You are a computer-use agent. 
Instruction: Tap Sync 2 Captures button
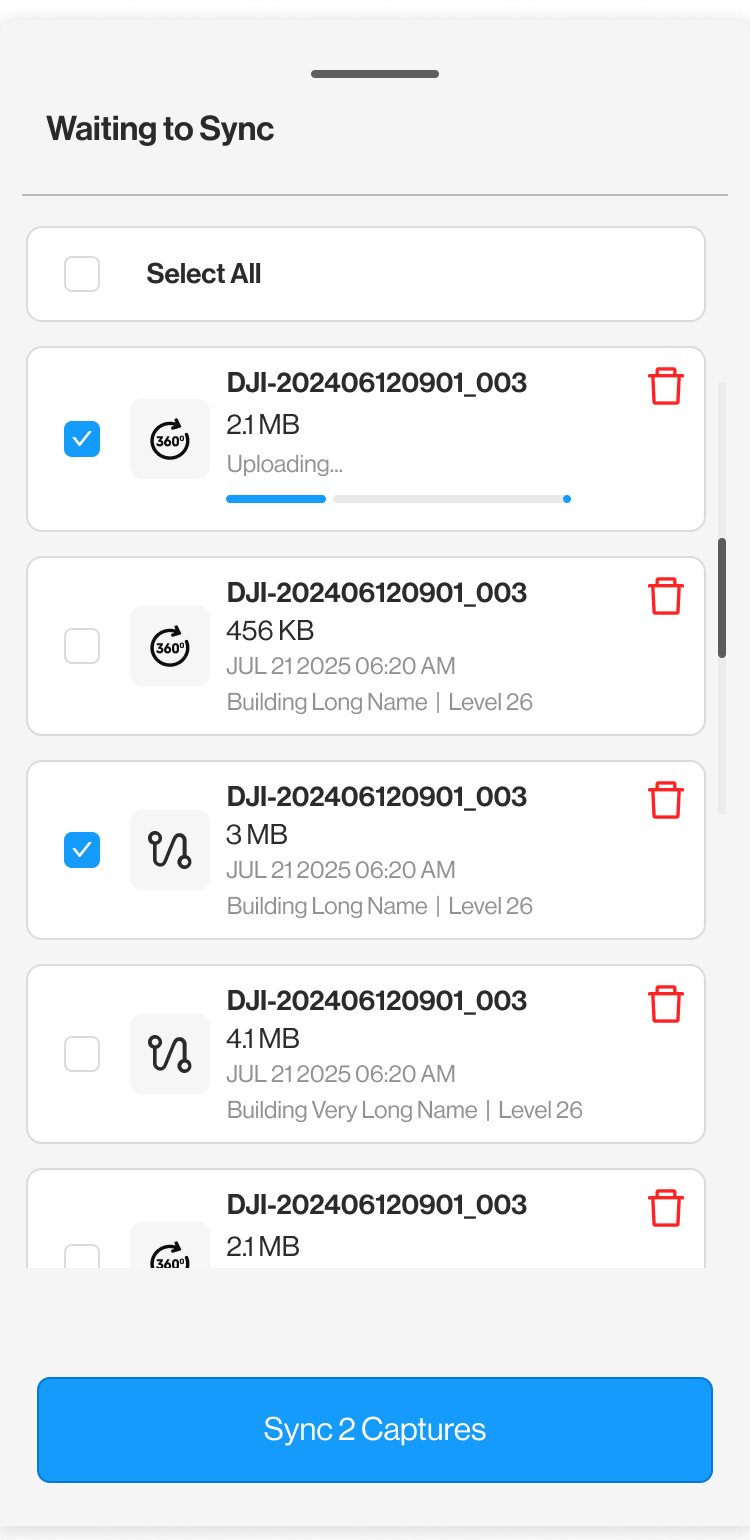[375, 1430]
